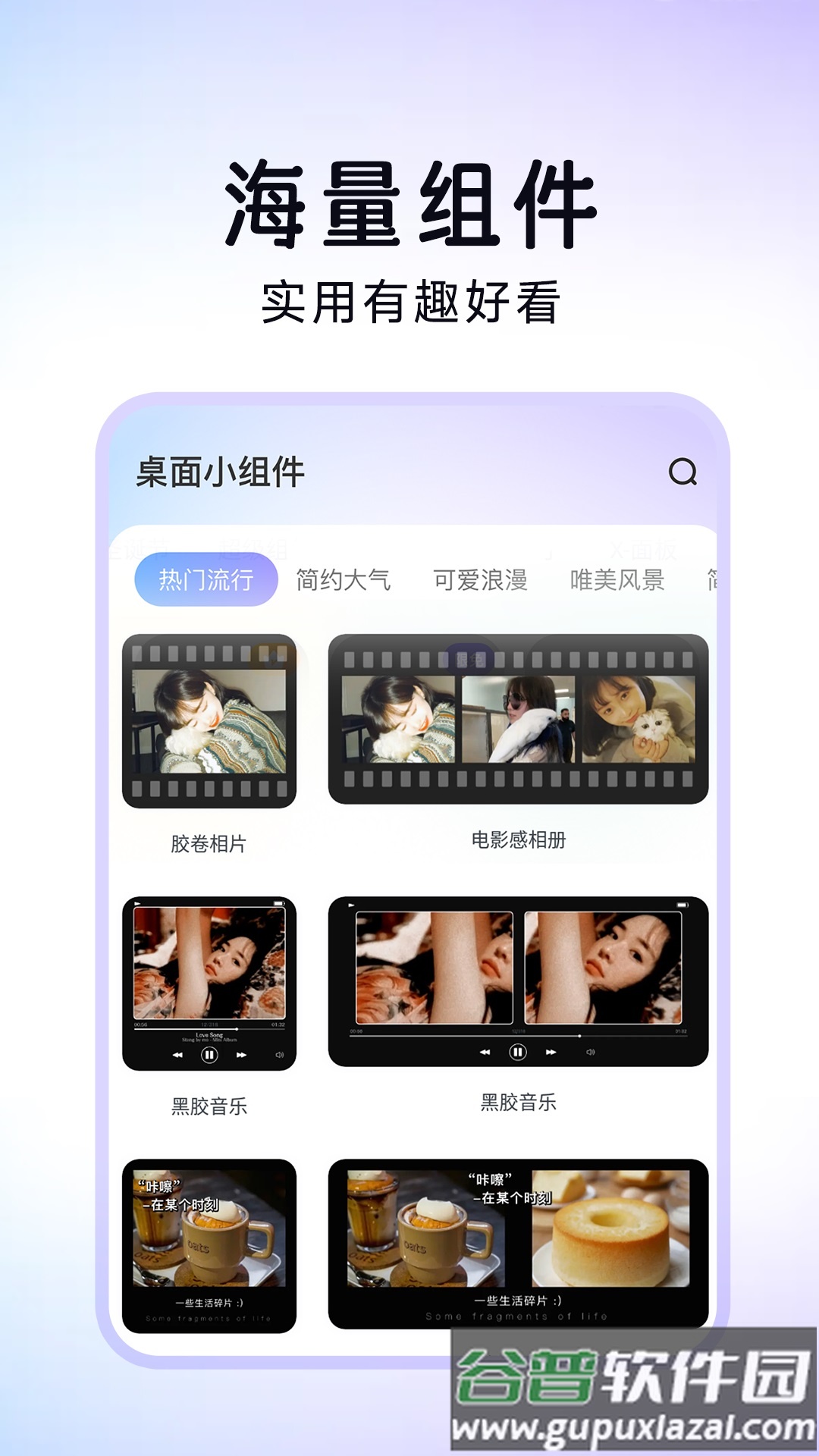Screen dimensions: 819x1456
Task: Toggle pause on the wide vinyl music widget
Action: click(518, 1052)
